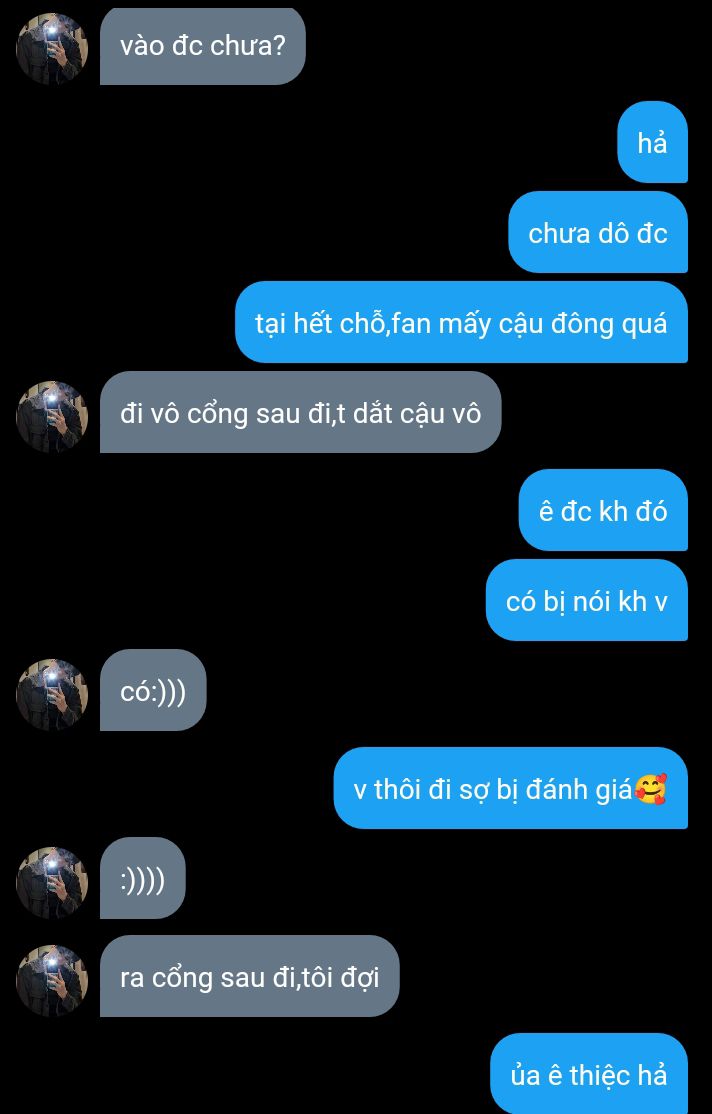View profile from avatar beside "có:)))"
The height and width of the screenshot is (1114, 712).
(x=52, y=694)
